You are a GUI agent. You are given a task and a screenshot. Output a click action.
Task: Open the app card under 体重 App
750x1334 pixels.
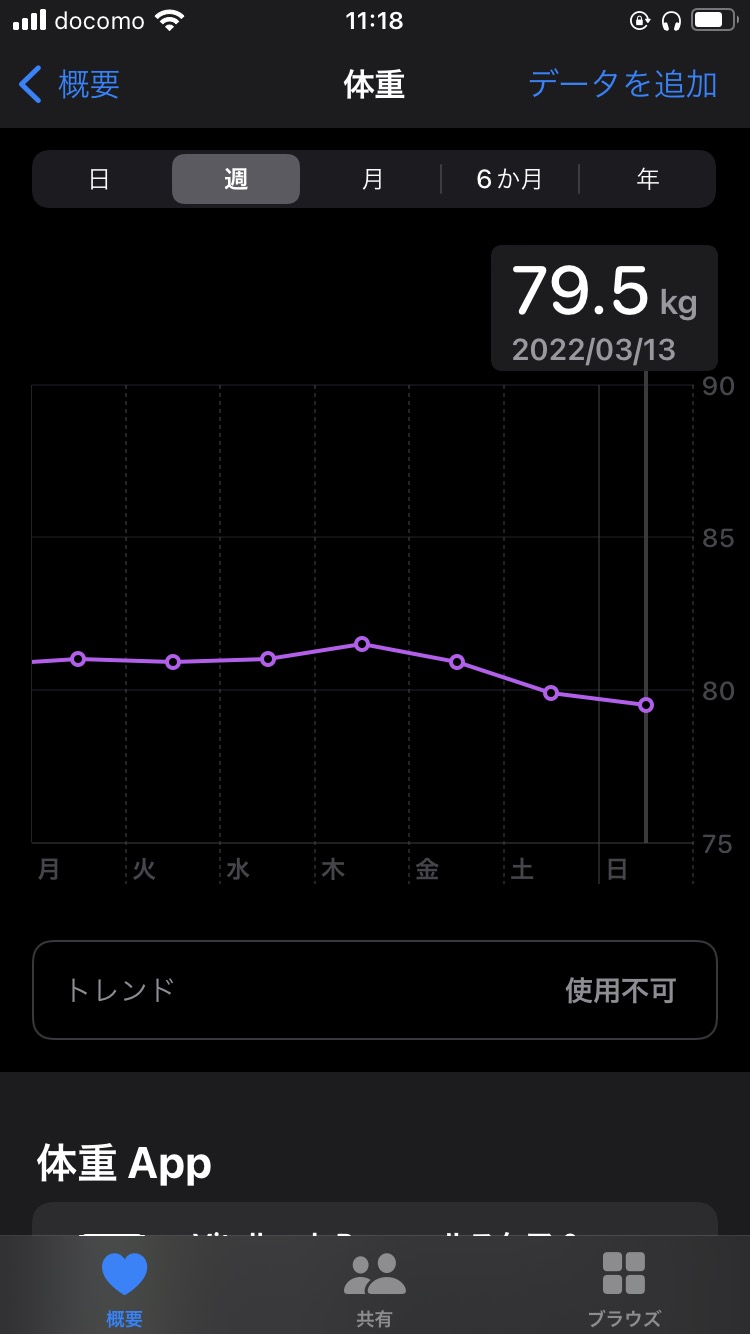point(375,1220)
